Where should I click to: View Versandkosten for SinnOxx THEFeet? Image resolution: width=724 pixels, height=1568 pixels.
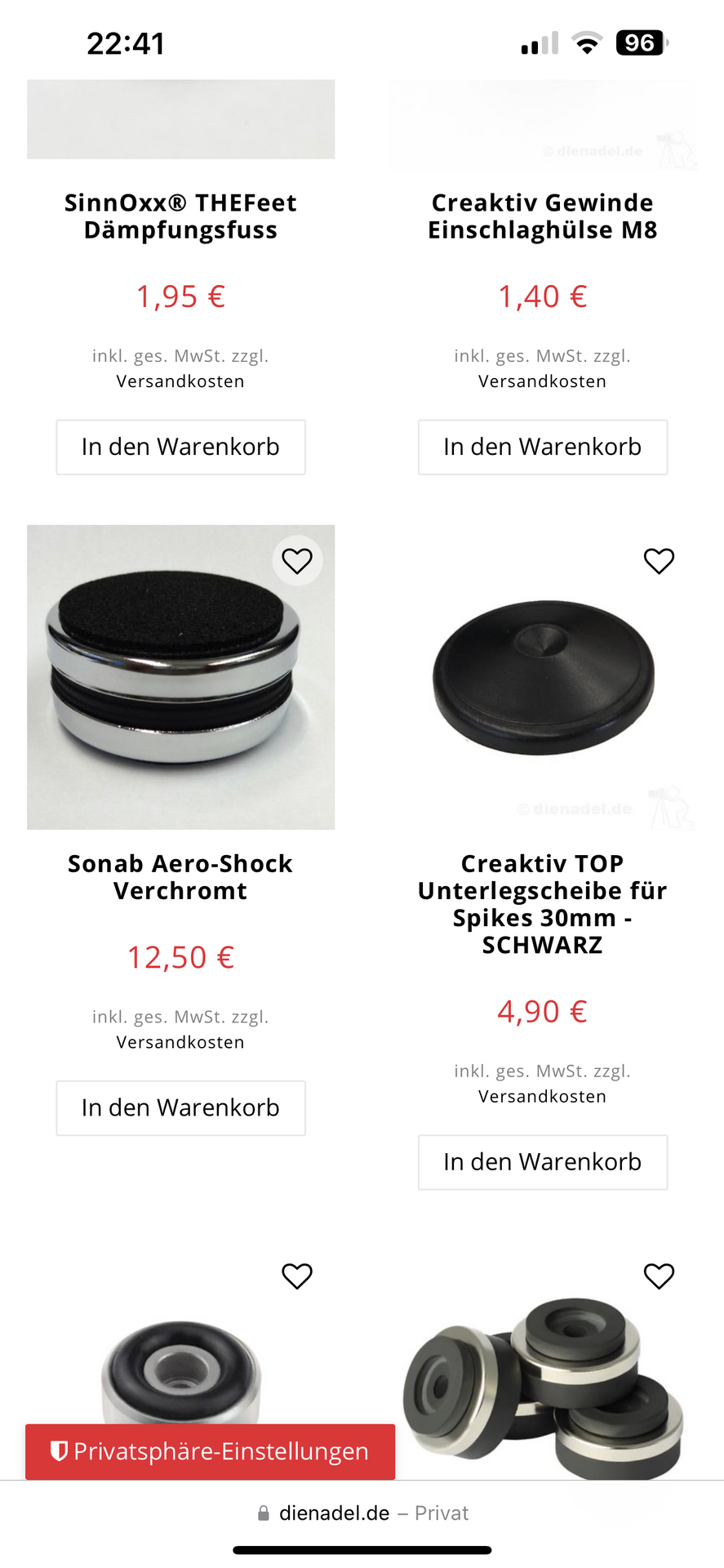coord(180,381)
